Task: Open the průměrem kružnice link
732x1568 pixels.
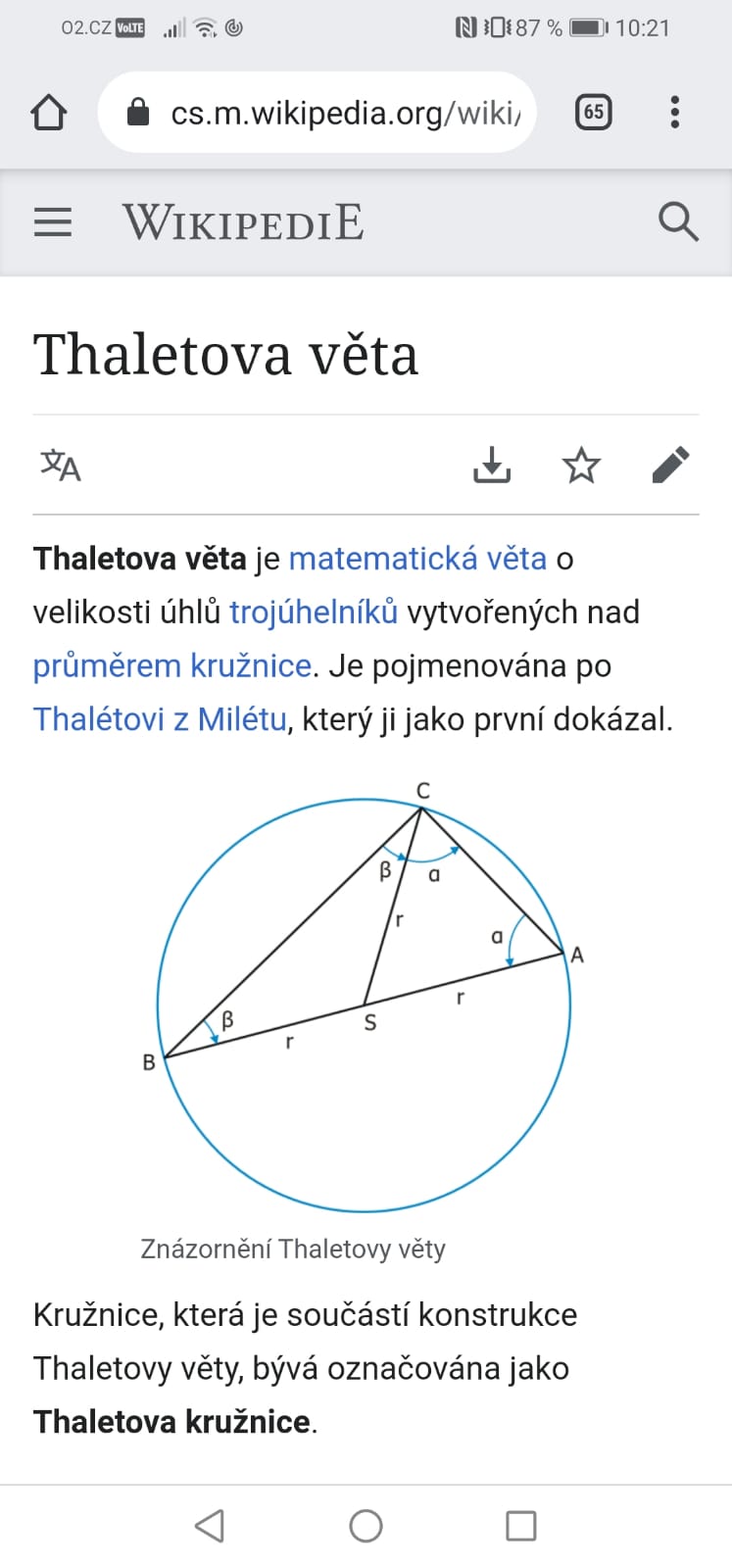Action: 172,666
